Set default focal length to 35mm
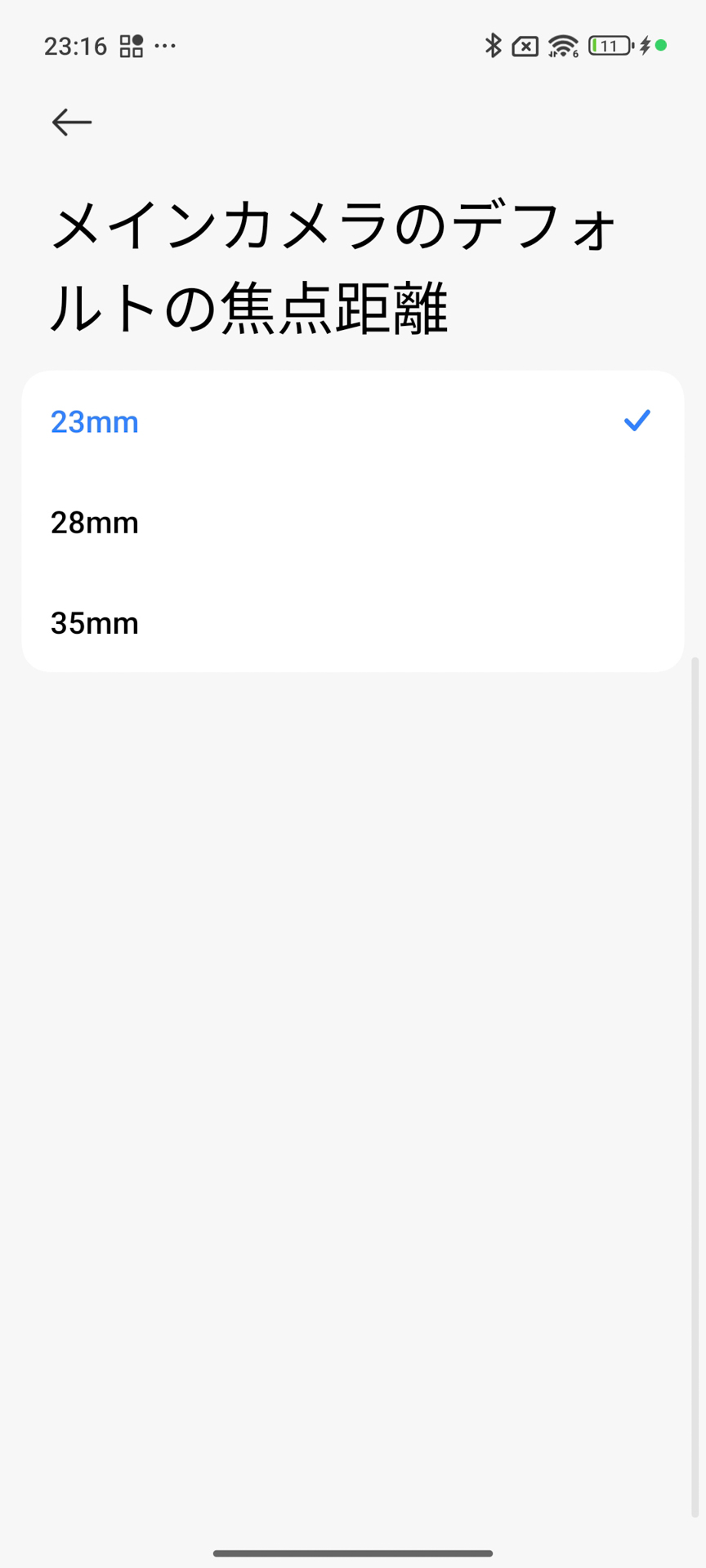This screenshot has width=706, height=1568. [95, 623]
